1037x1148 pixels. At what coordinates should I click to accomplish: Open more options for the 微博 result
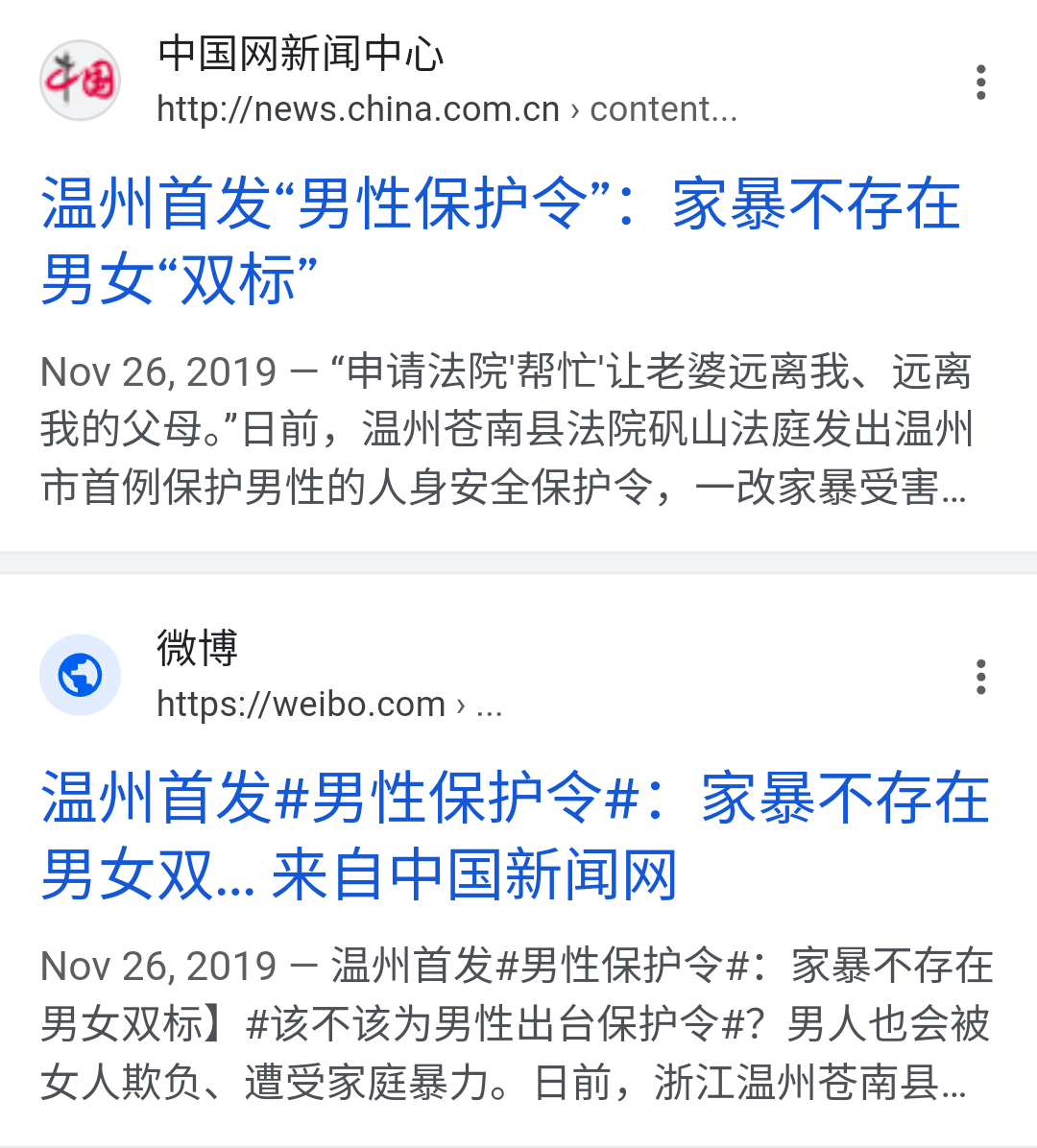[980, 677]
